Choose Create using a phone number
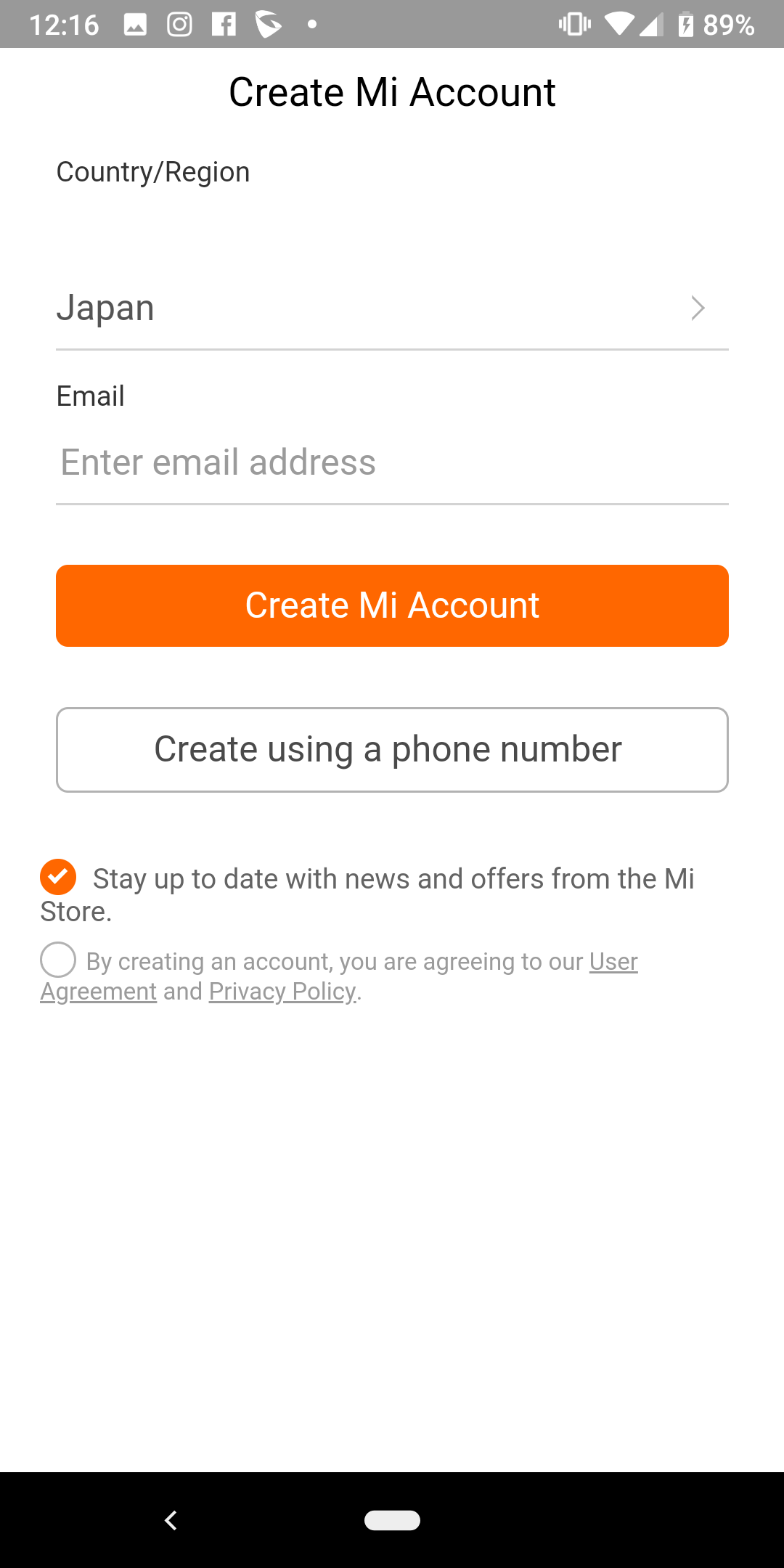 [392, 750]
